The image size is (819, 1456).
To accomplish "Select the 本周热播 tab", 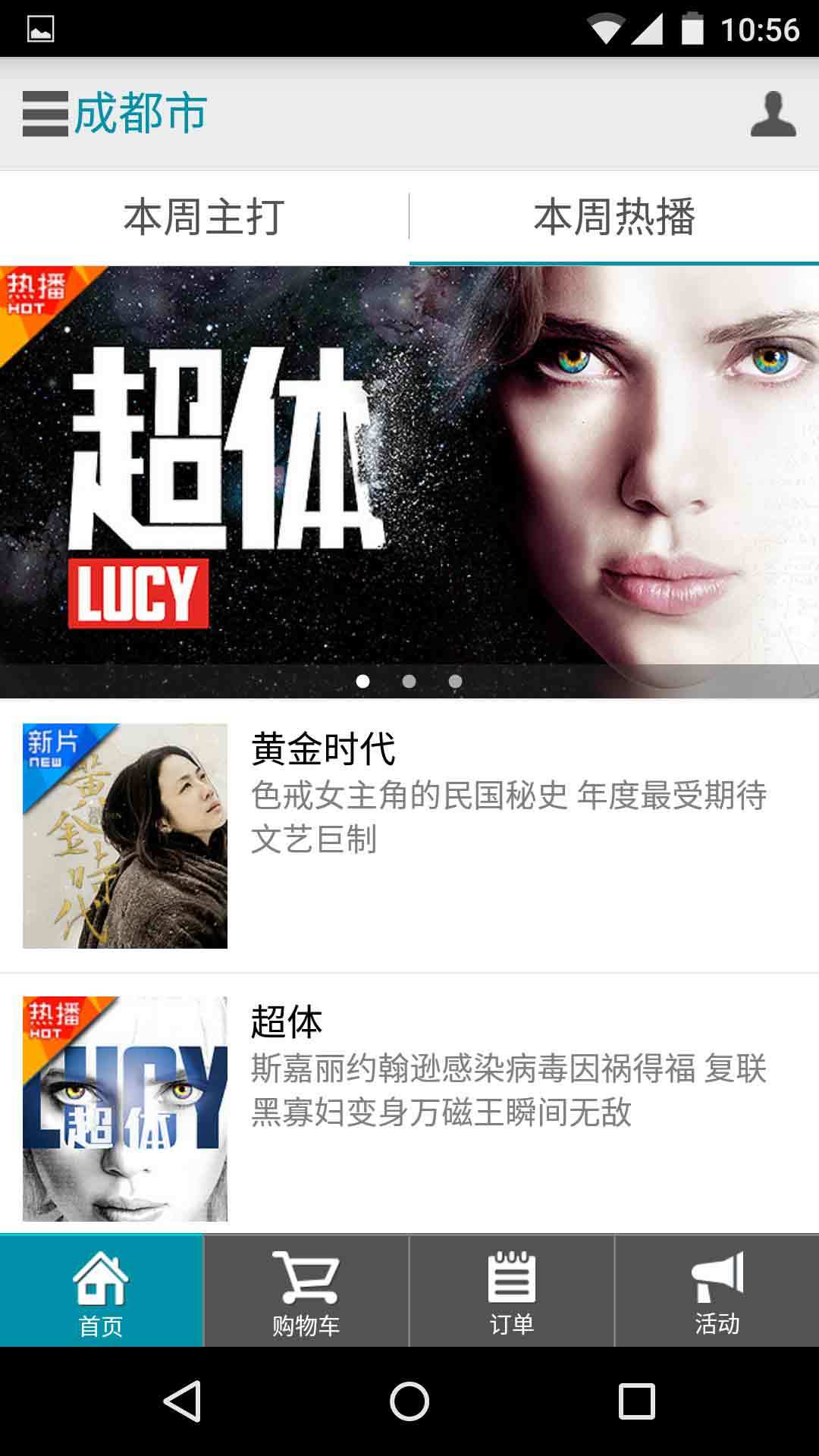I will (x=613, y=218).
